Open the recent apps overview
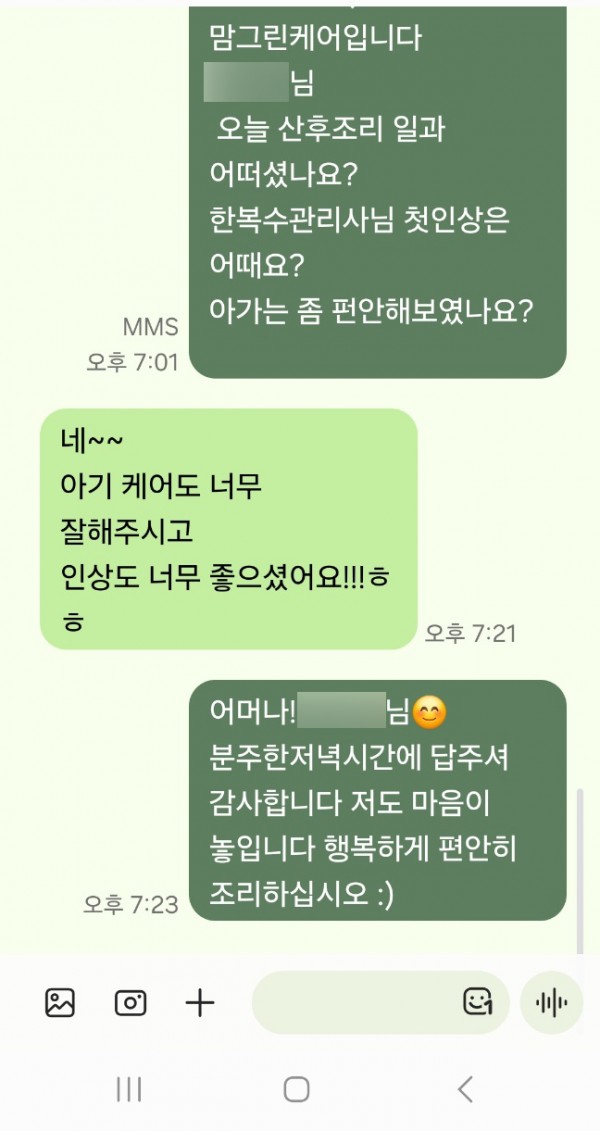 pos(129,1089)
